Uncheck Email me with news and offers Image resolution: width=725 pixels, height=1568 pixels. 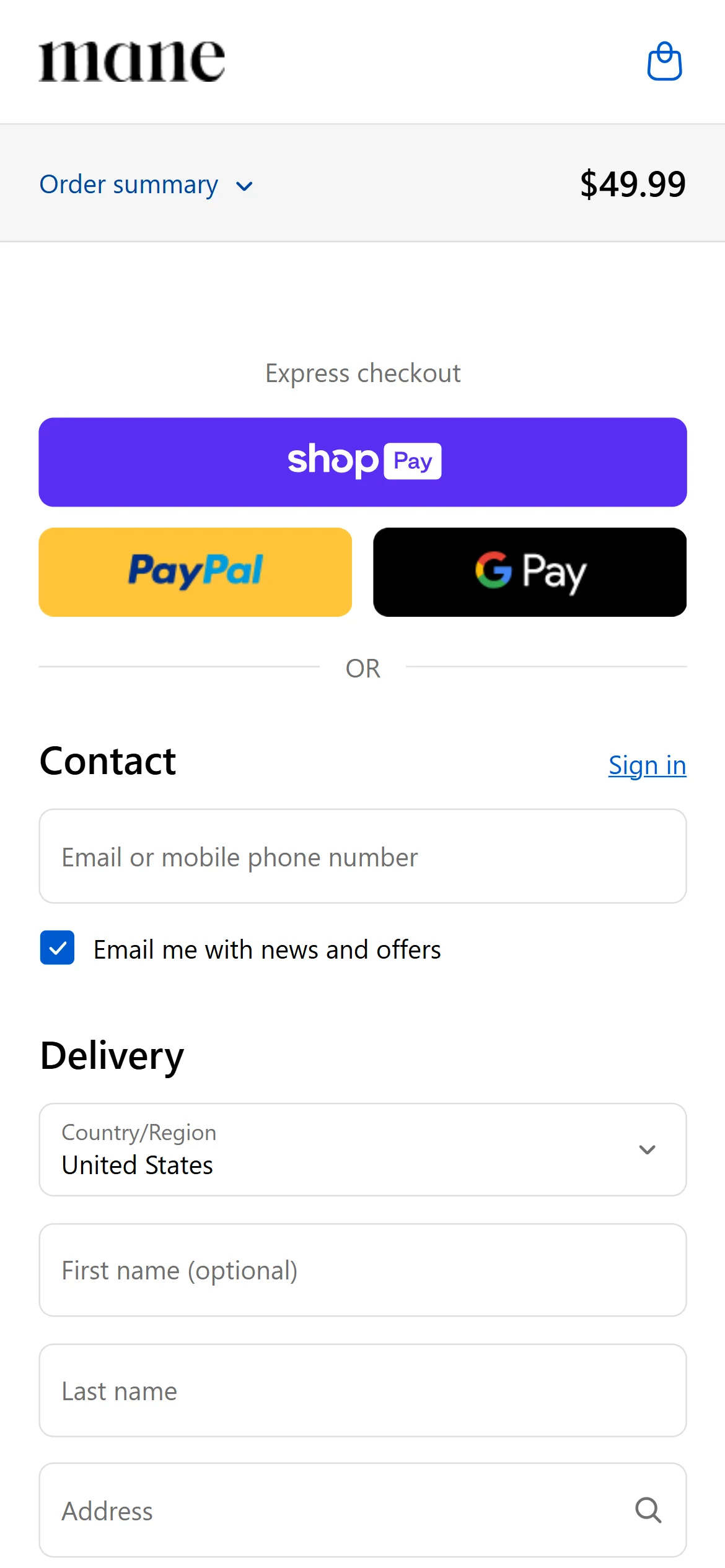(x=58, y=947)
